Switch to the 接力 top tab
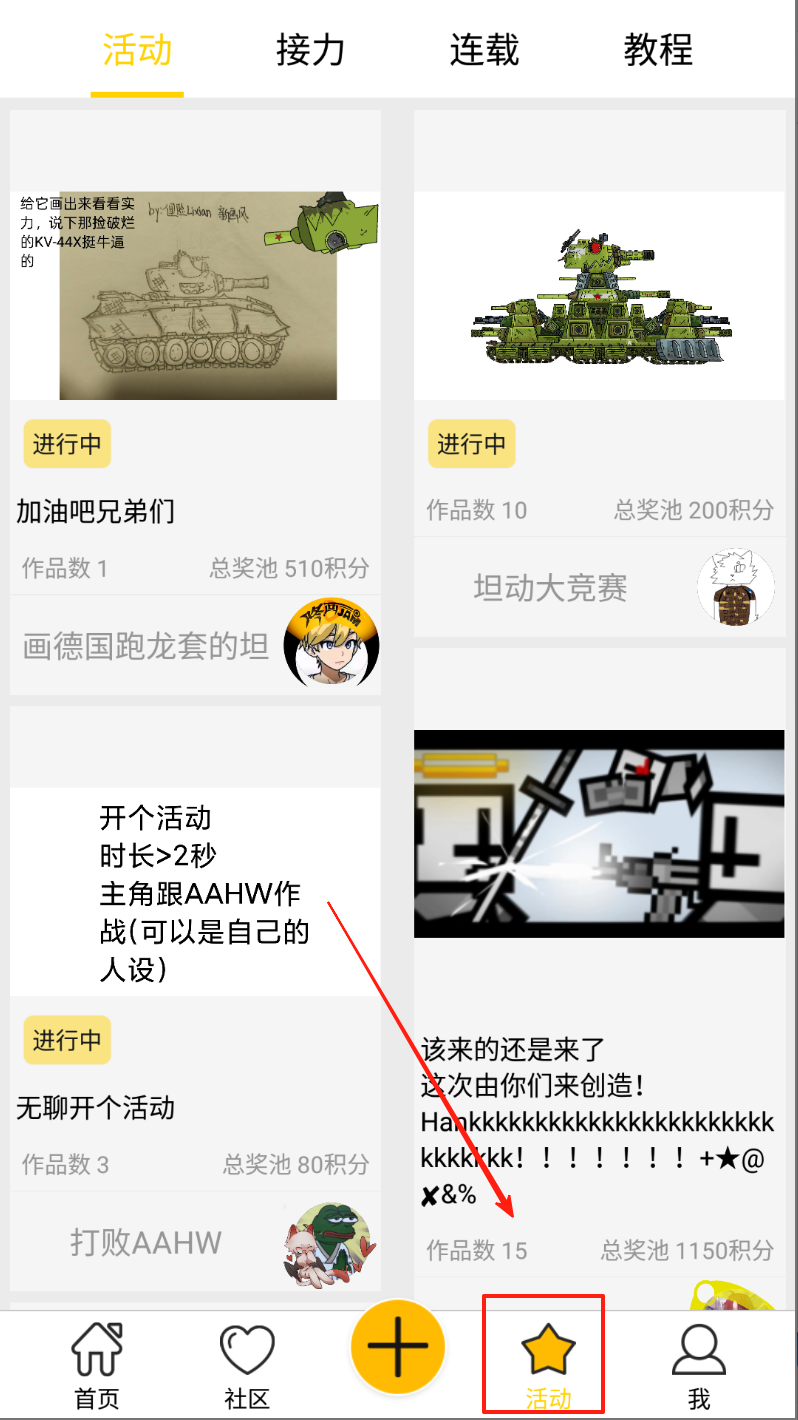 [310, 50]
